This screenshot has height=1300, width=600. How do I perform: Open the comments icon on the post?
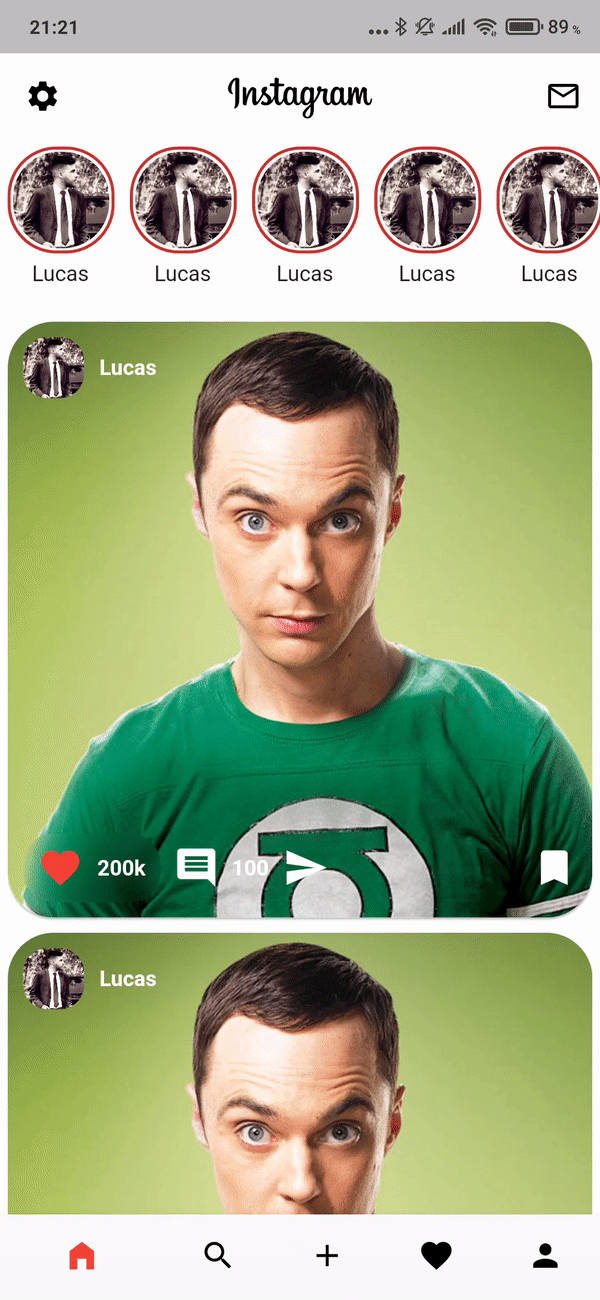pyautogui.click(x=196, y=866)
